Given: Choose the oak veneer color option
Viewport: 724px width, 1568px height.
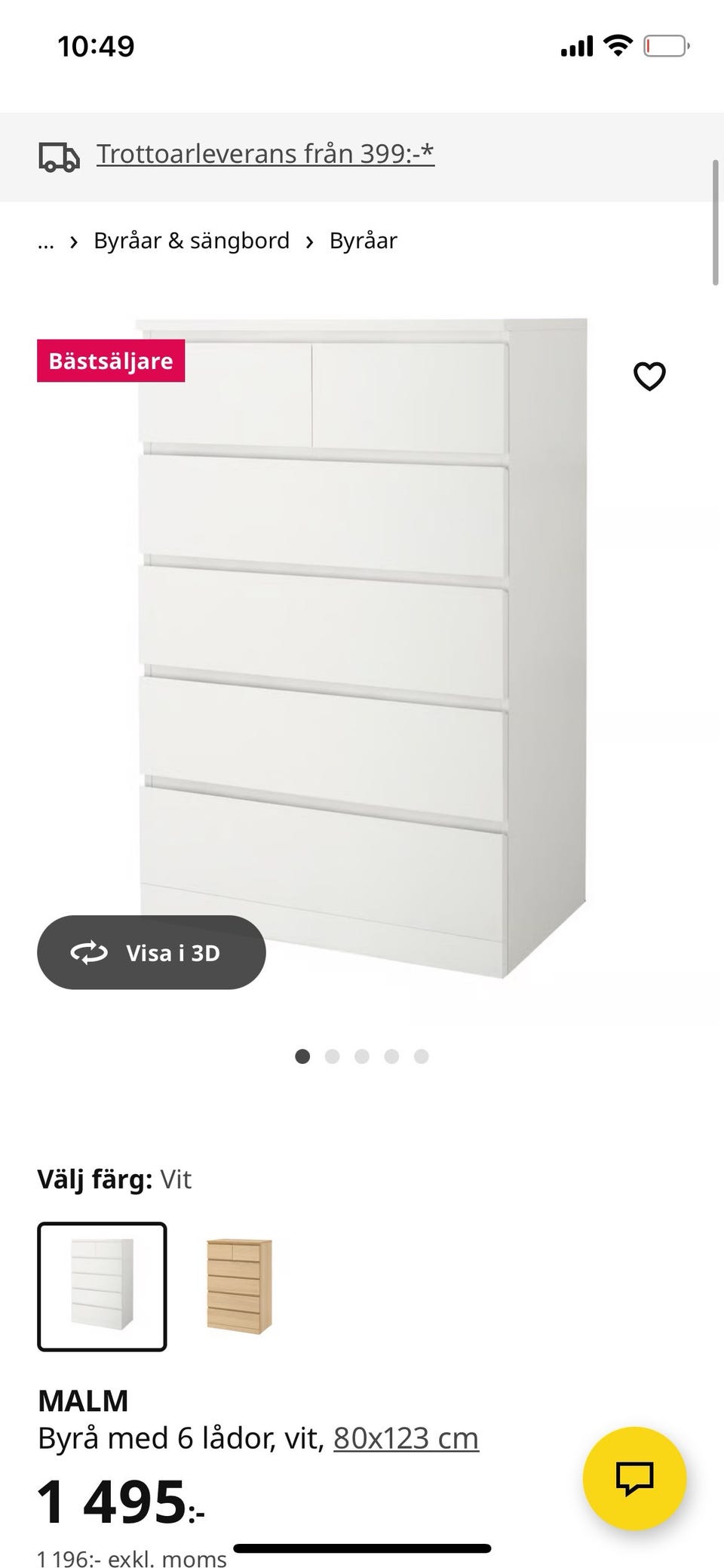Looking at the screenshot, I should pyautogui.click(x=239, y=1286).
